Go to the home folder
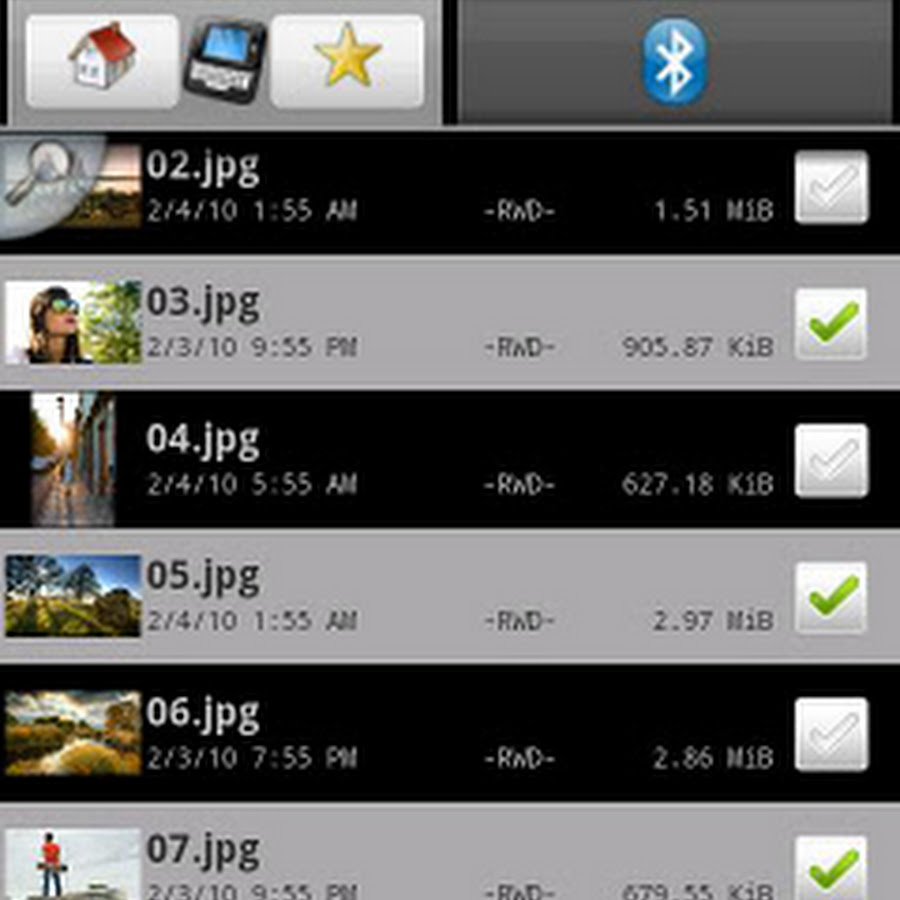This screenshot has height=900, width=900. click(102, 58)
